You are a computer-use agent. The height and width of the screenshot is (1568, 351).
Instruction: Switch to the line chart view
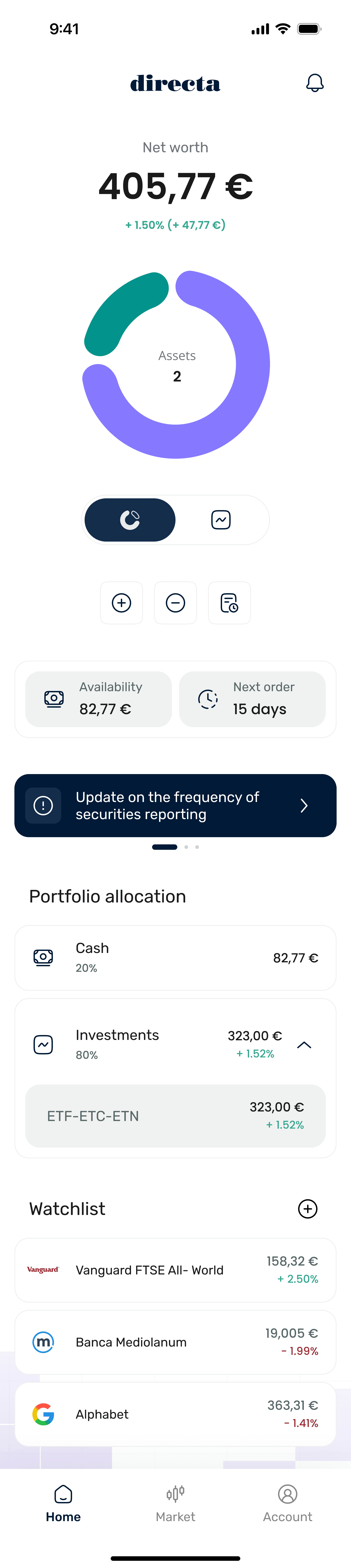(x=221, y=519)
